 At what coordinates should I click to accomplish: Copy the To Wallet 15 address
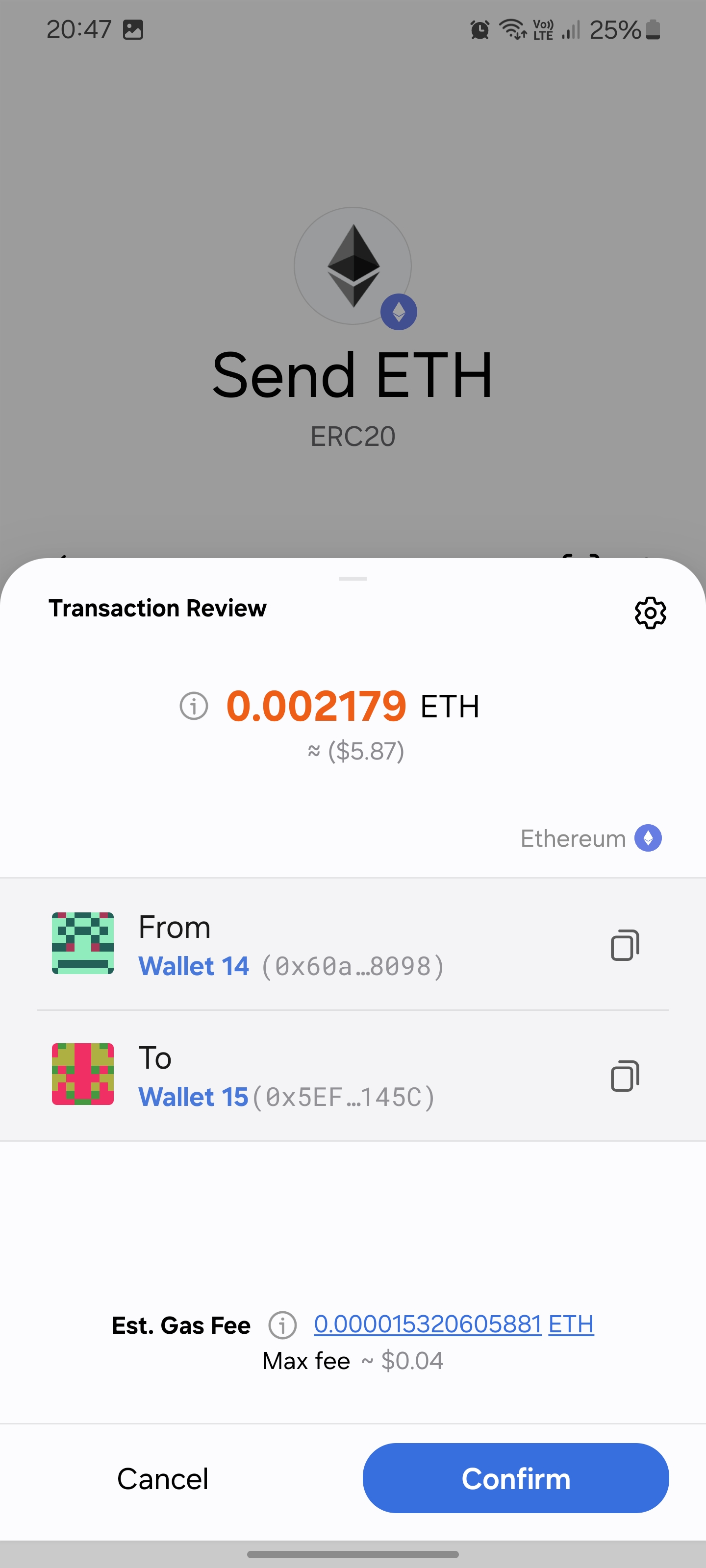pyautogui.click(x=625, y=1076)
